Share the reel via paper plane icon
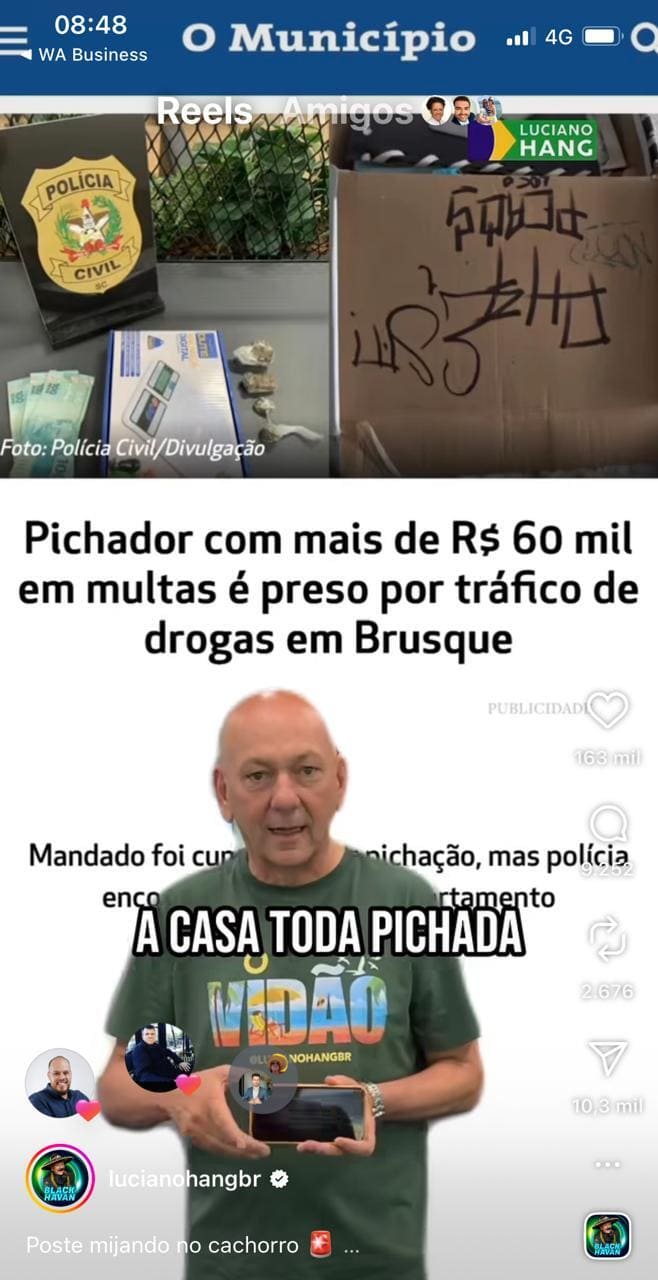The width and height of the screenshot is (658, 1280). pos(608,1058)
